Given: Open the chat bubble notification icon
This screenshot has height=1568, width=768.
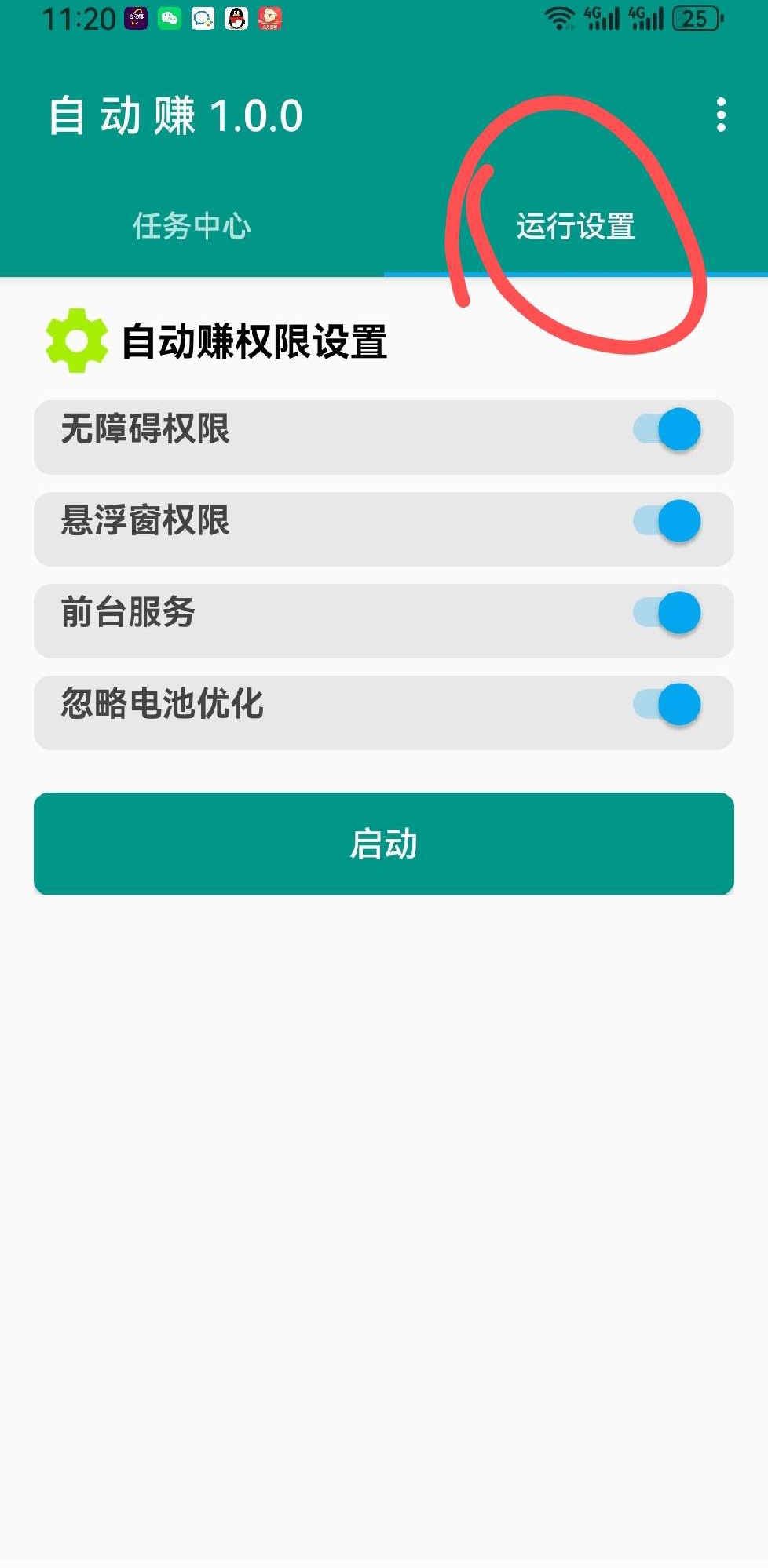Looking at the screenshot, I should point(203,20).
